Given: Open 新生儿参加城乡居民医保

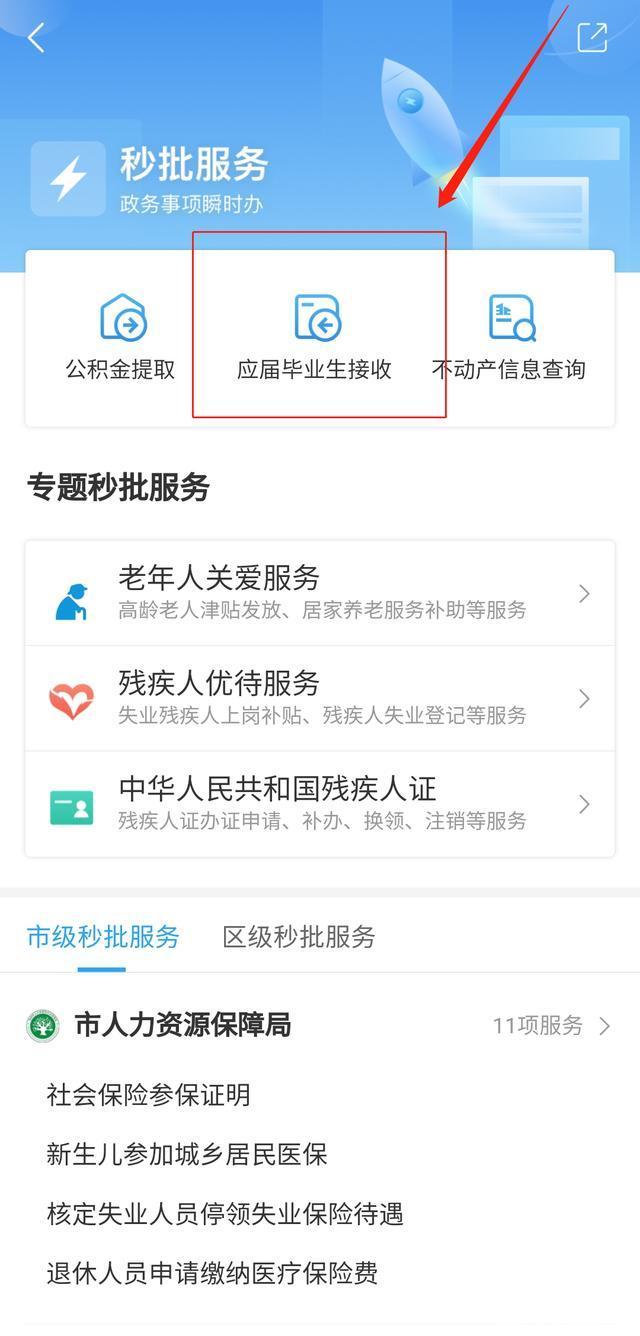Looking at the screenshot, I should 187,1155.
